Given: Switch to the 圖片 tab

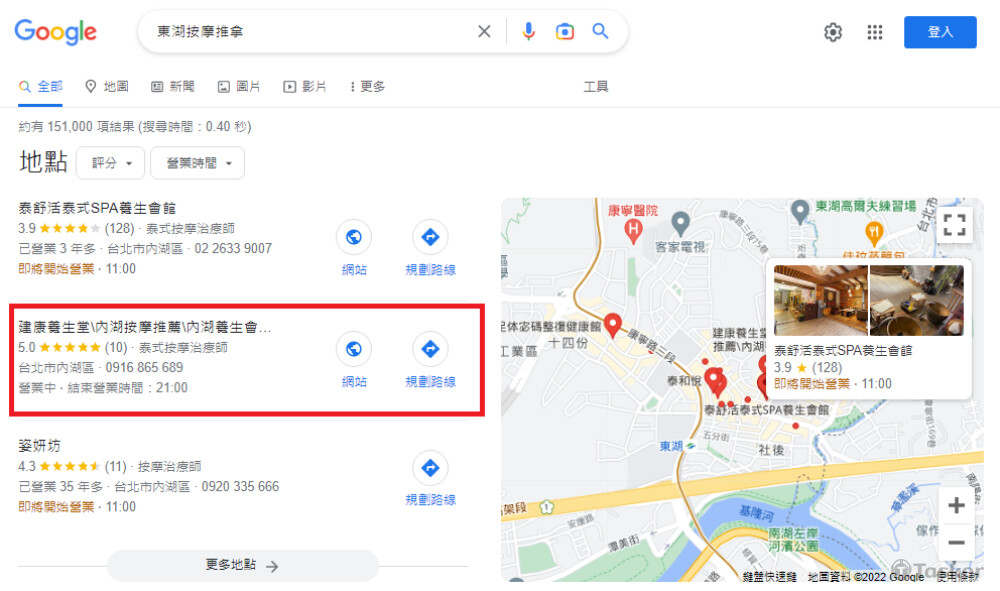Looking at the screenshot, I should [239, 87].
